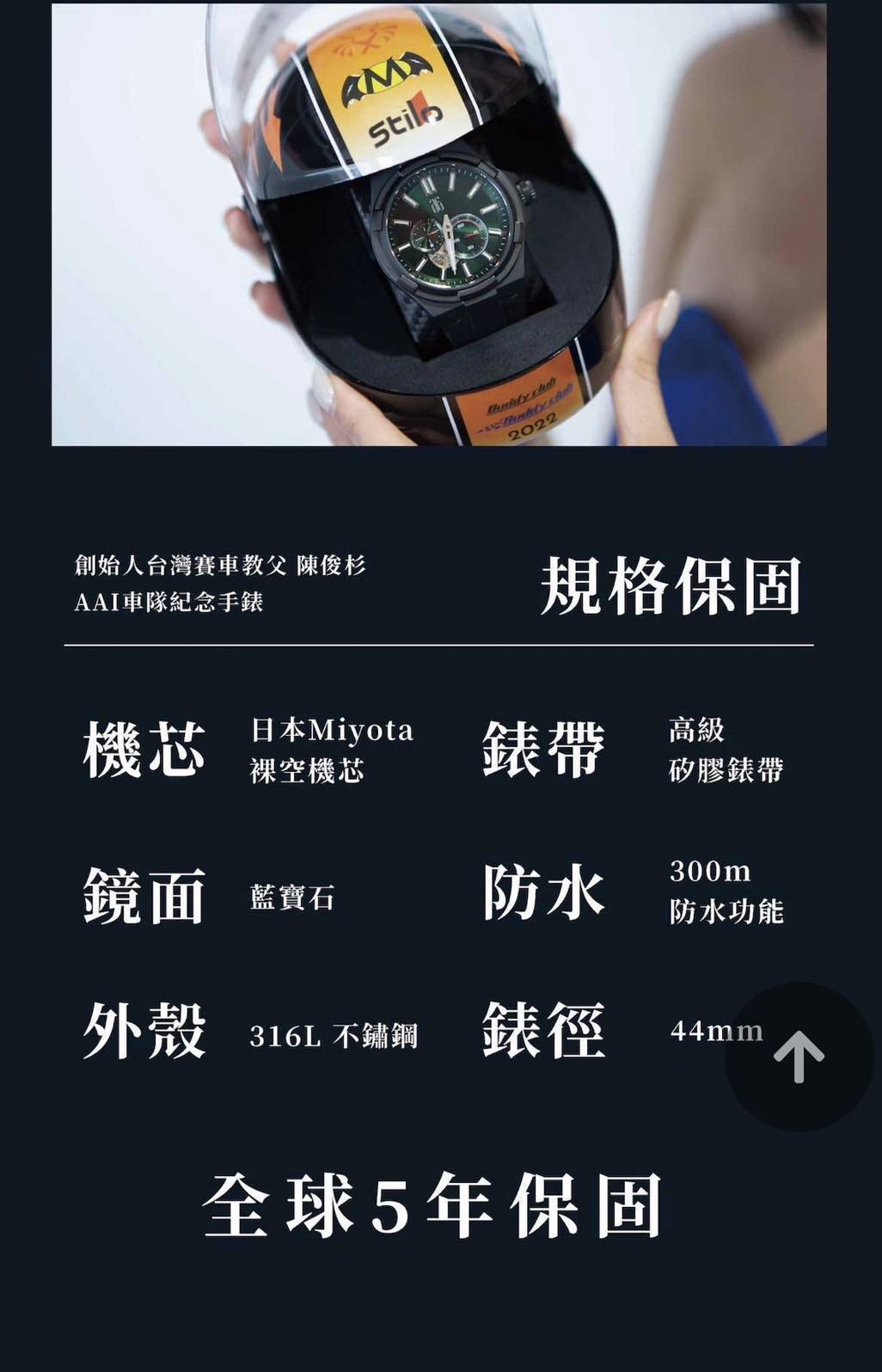Tap the scroll-to-top arrow button
Screen dimensions: 882x1372
coord(799,1057)
